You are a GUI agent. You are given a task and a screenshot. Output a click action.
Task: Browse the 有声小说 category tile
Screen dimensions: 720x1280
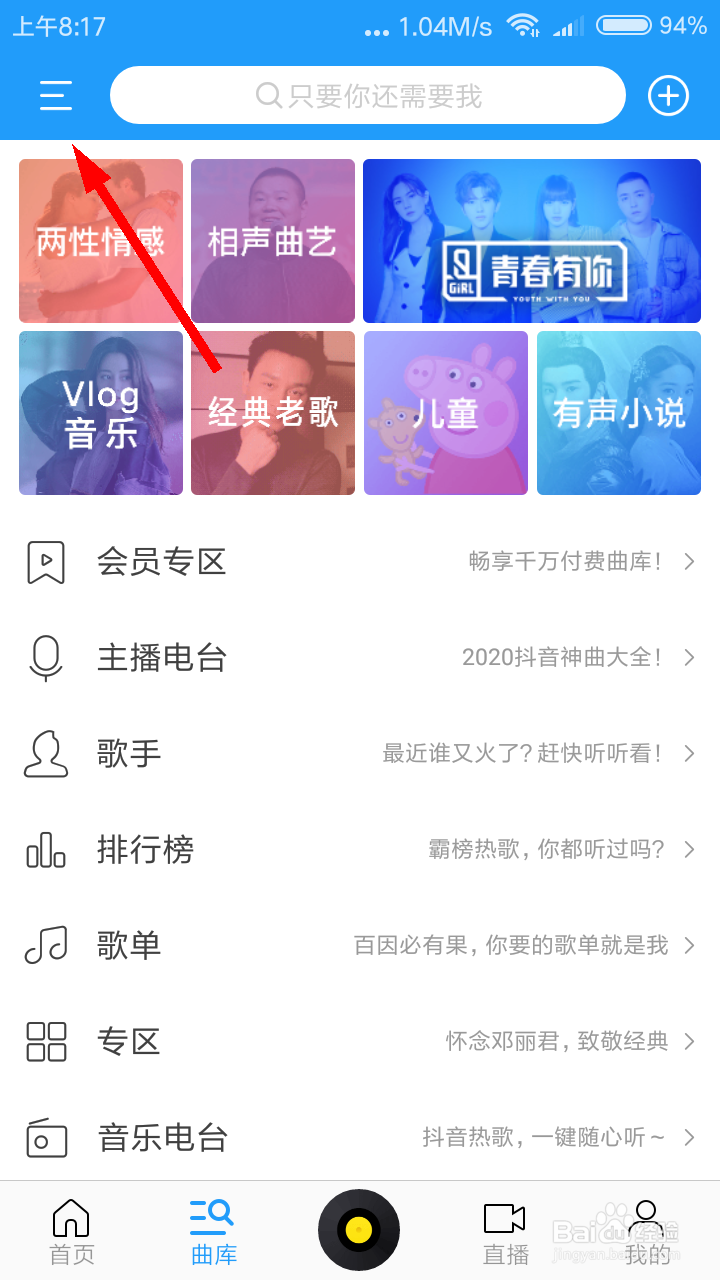(618, 413)
